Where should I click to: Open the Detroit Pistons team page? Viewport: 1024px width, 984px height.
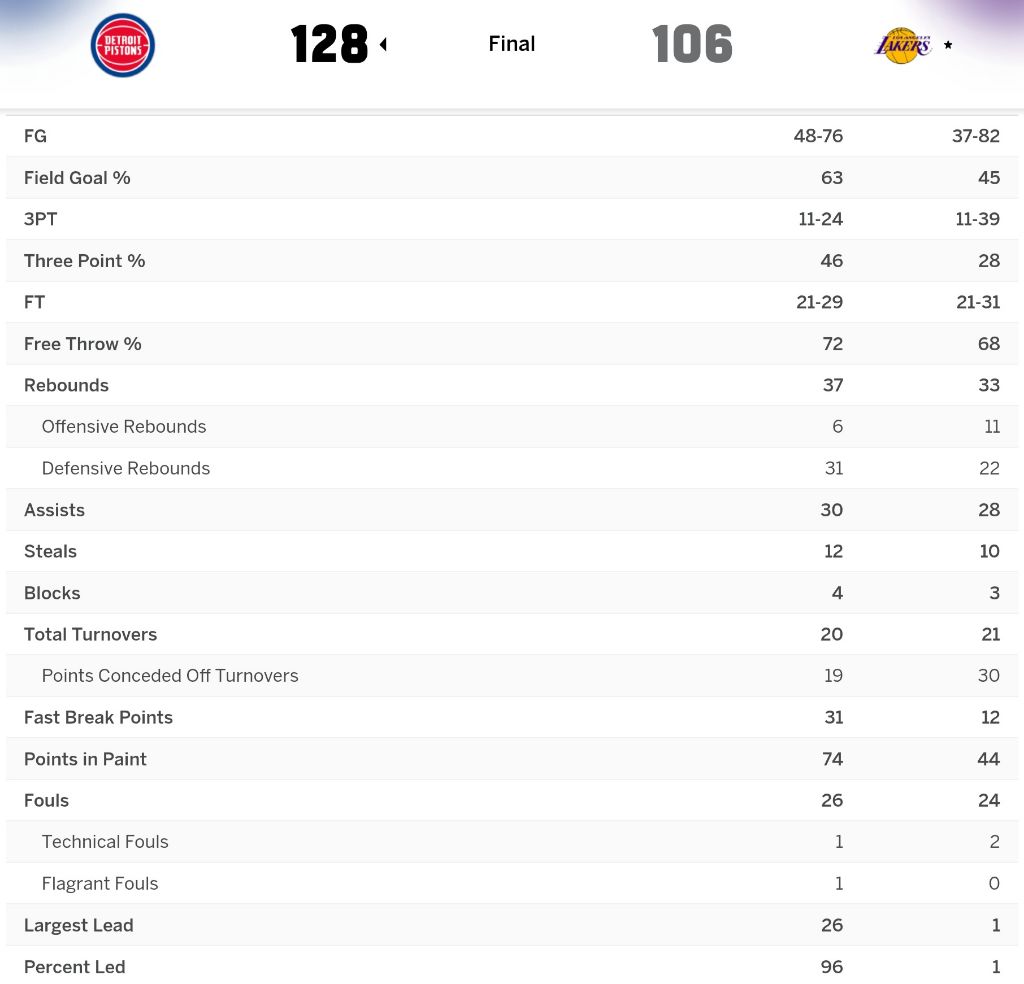[123, 45]
